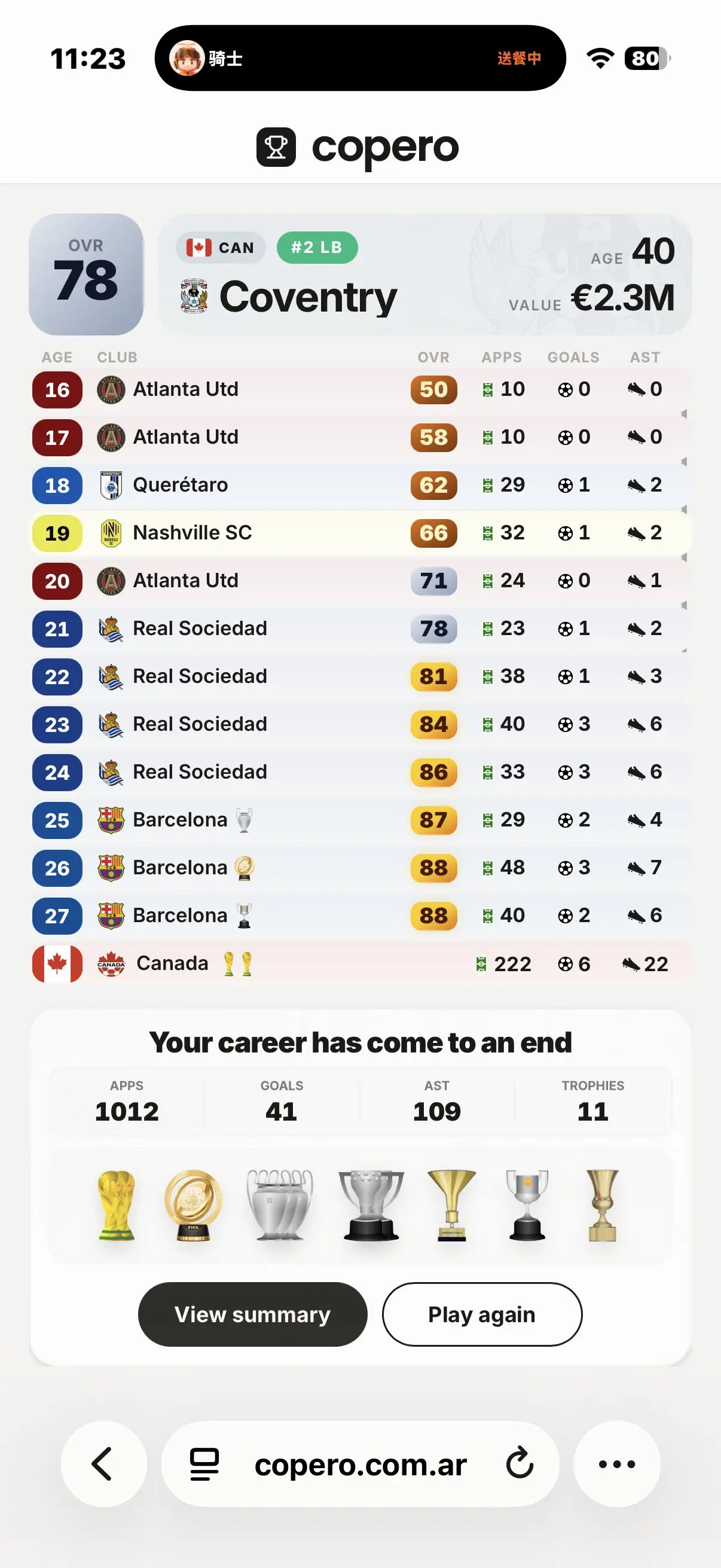This screenshot has height=1568, width=721.
Task: Open the 骑士 delivery live activity
Action: point(360,59)
